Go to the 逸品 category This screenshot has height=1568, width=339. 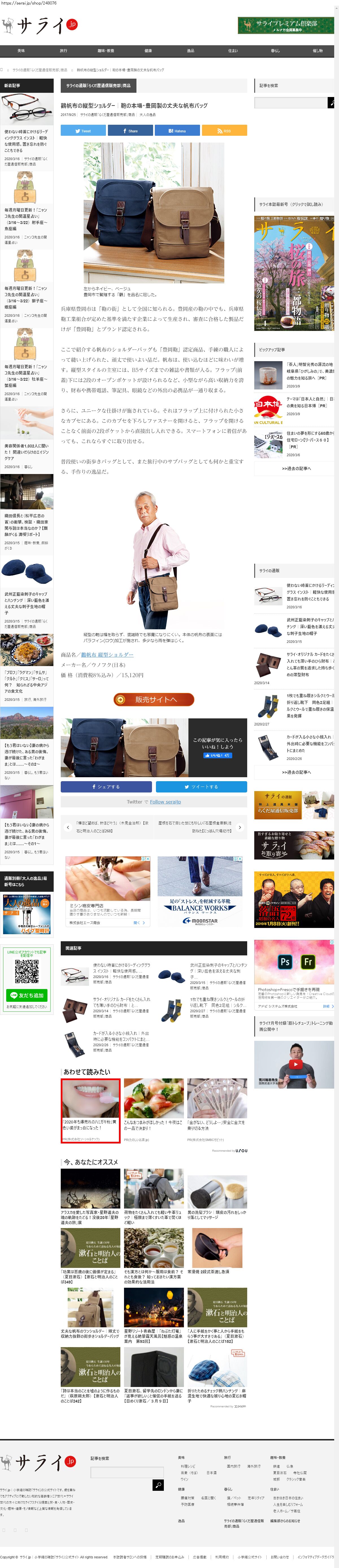(x=190, y=51)
